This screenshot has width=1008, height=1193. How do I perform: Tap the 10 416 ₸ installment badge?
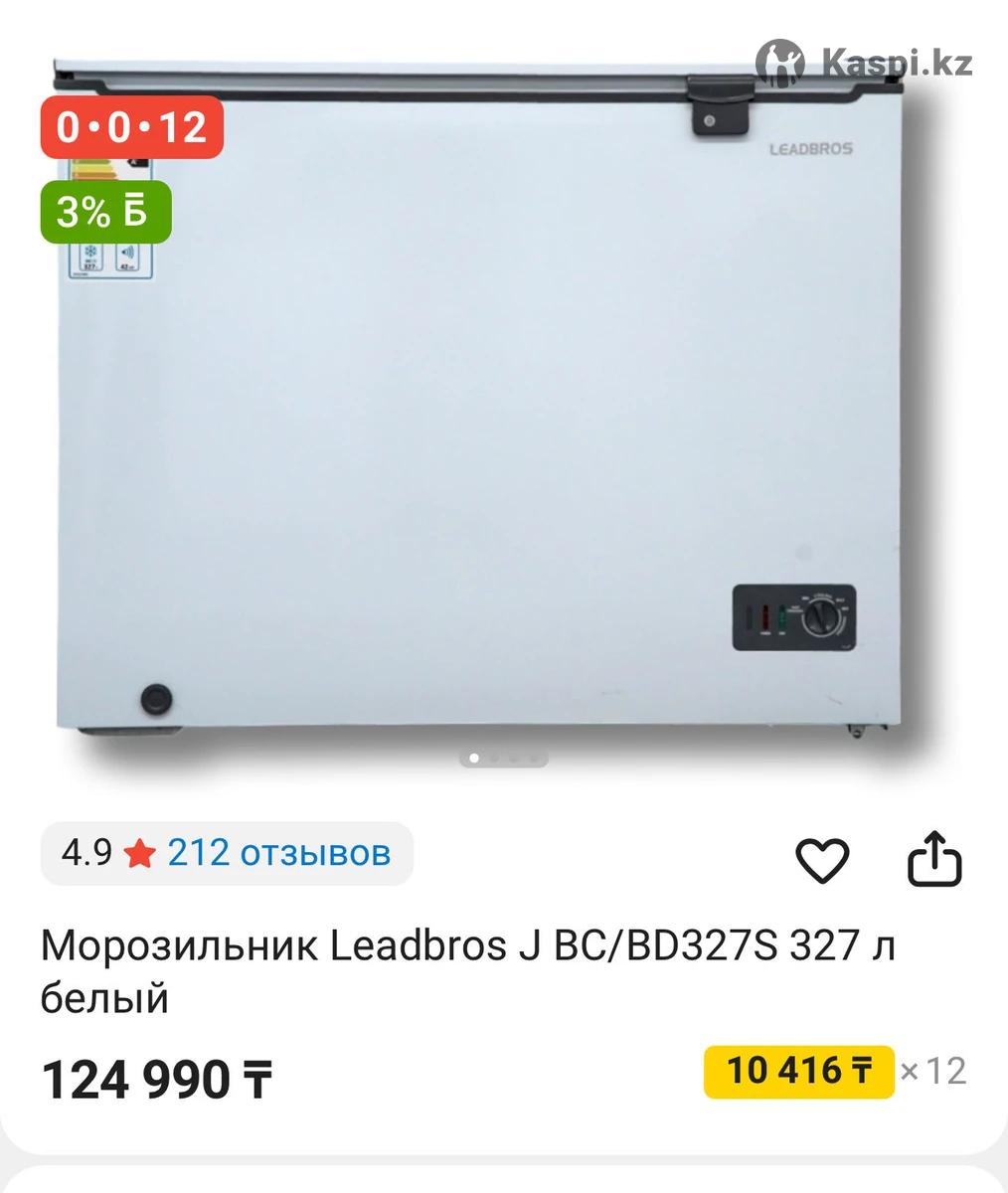(798, 1072)
